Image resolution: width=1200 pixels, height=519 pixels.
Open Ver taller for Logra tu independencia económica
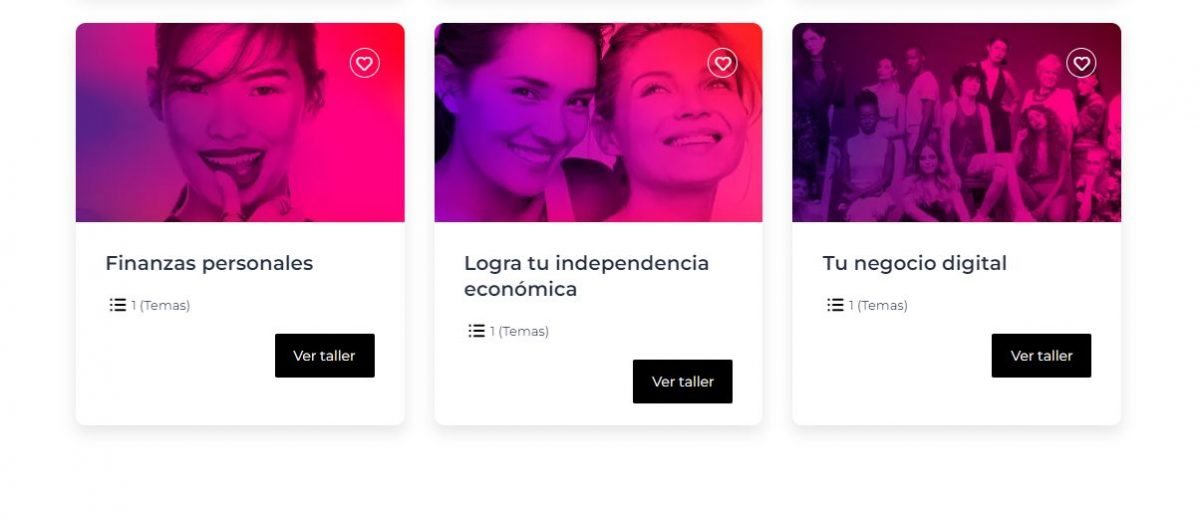coord(682,382)
